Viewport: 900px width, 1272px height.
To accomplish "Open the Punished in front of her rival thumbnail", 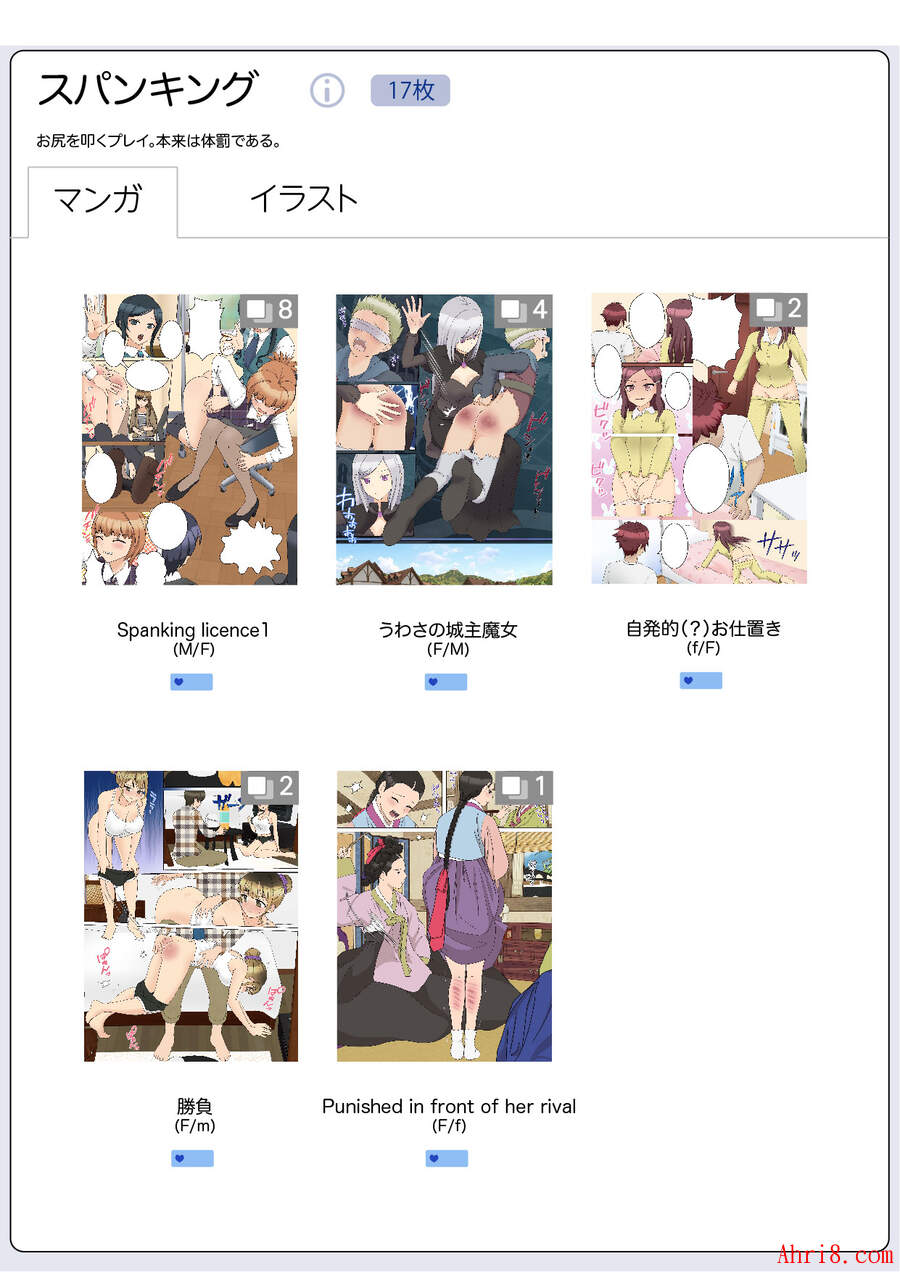I will pyautogui.click(x=444, y=915).
